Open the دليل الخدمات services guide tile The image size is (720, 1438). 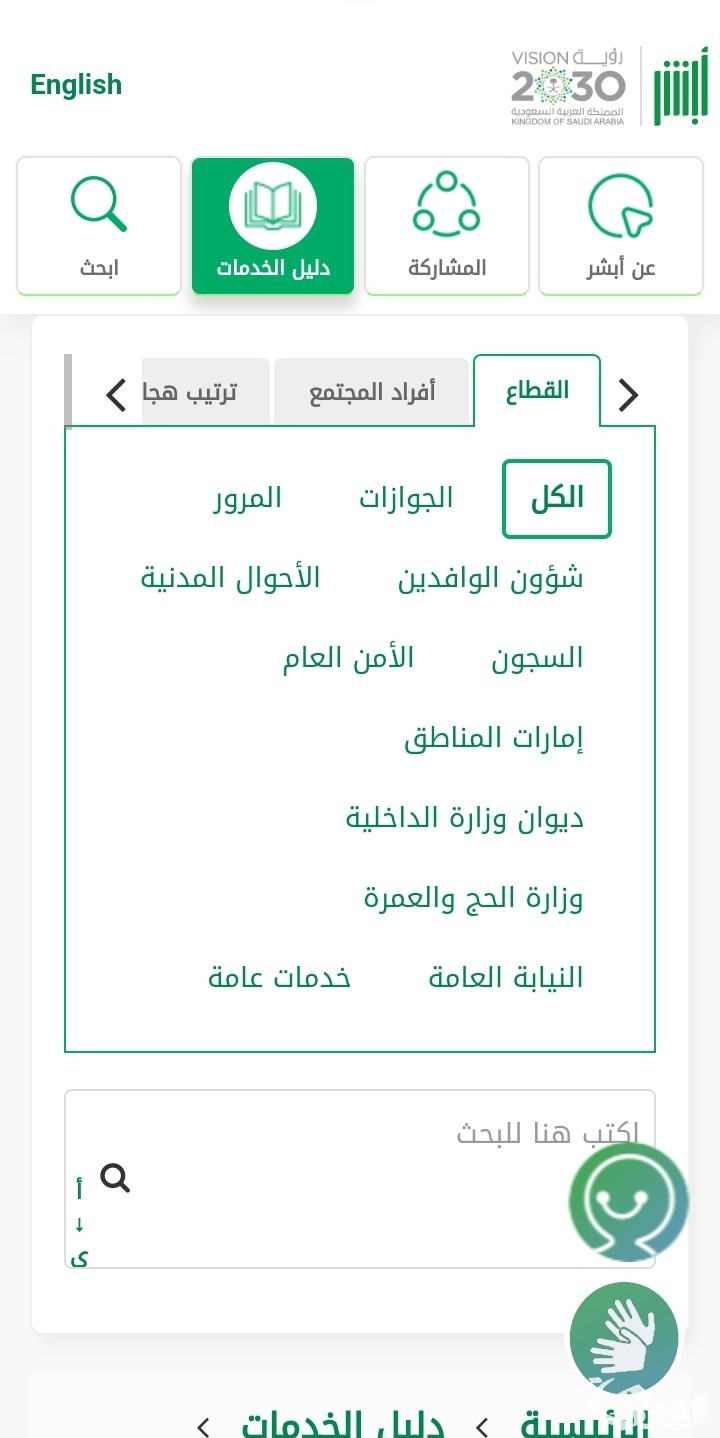(273, 226)
